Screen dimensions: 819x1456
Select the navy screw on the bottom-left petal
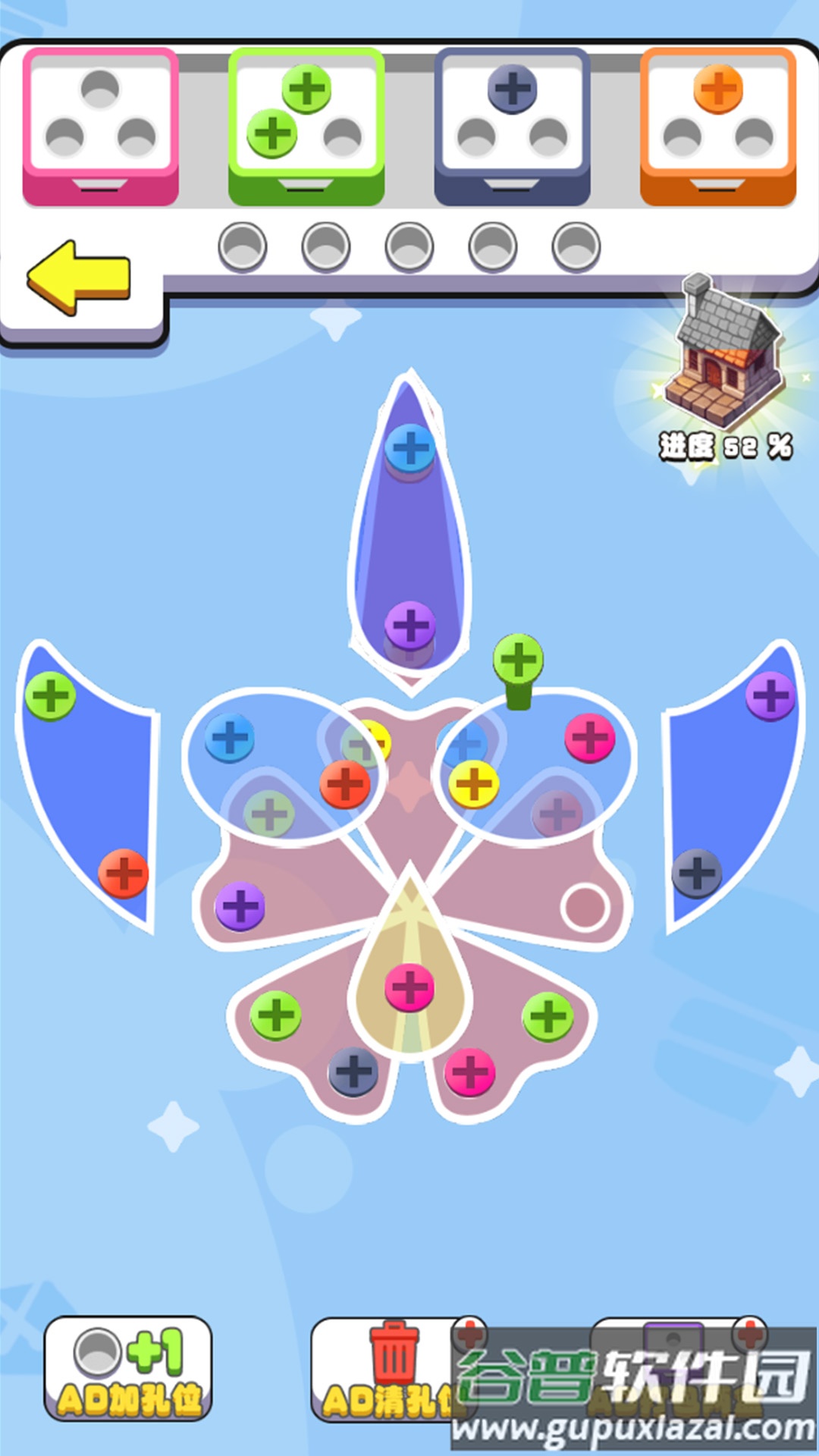coord(353,1072)
